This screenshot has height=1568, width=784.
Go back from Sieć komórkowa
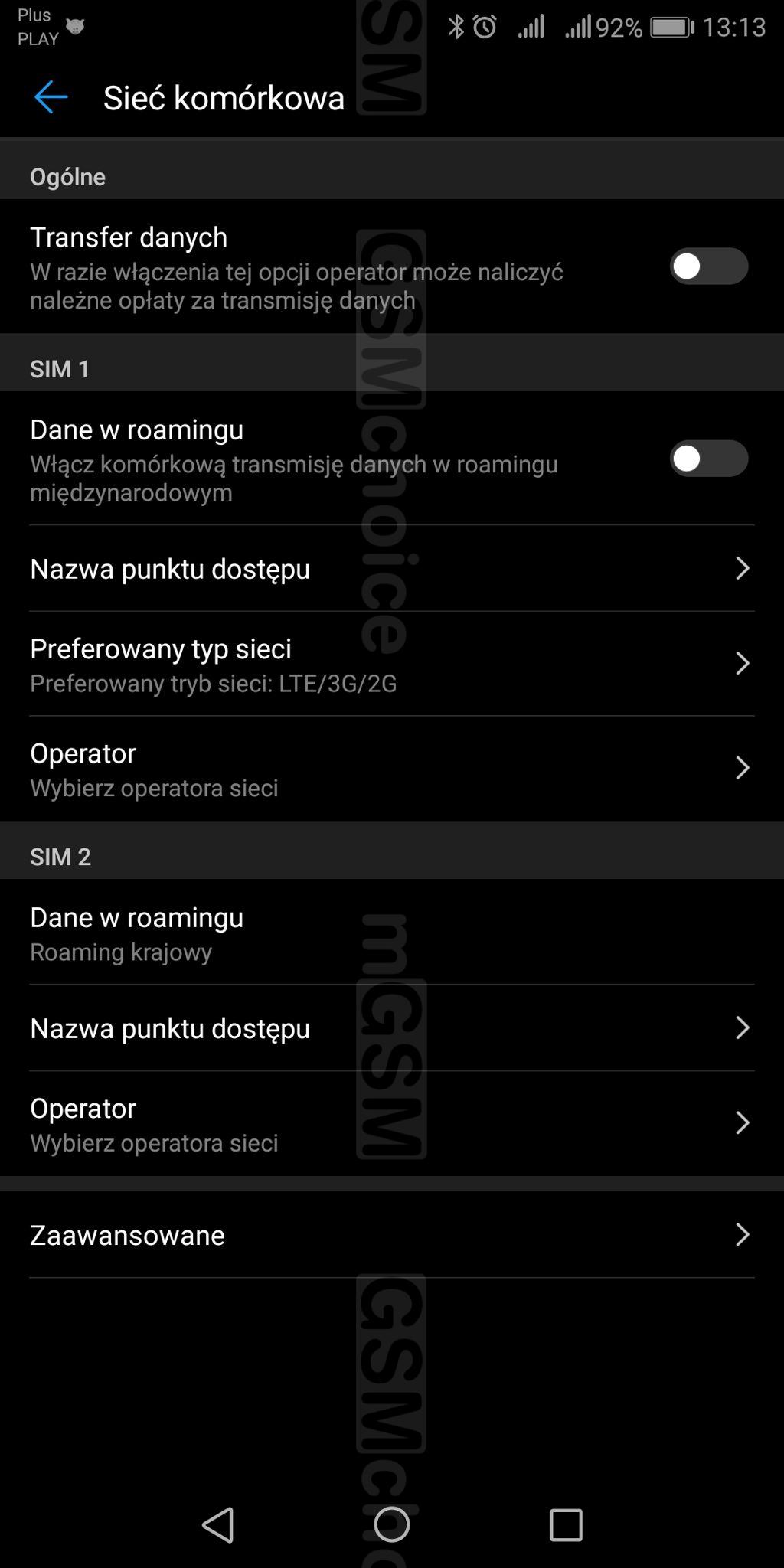[51, 97]
